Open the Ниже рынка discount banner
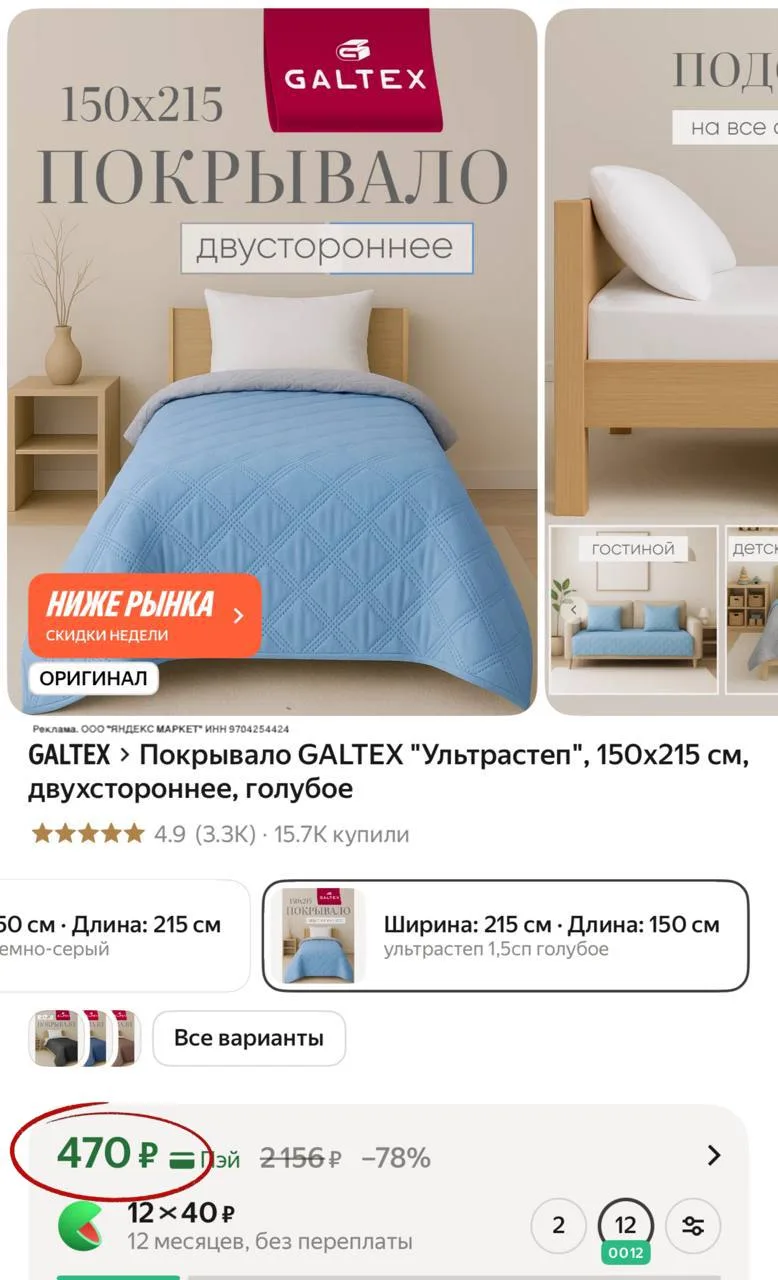This screenshot has width=778, height=1280. 144,615
